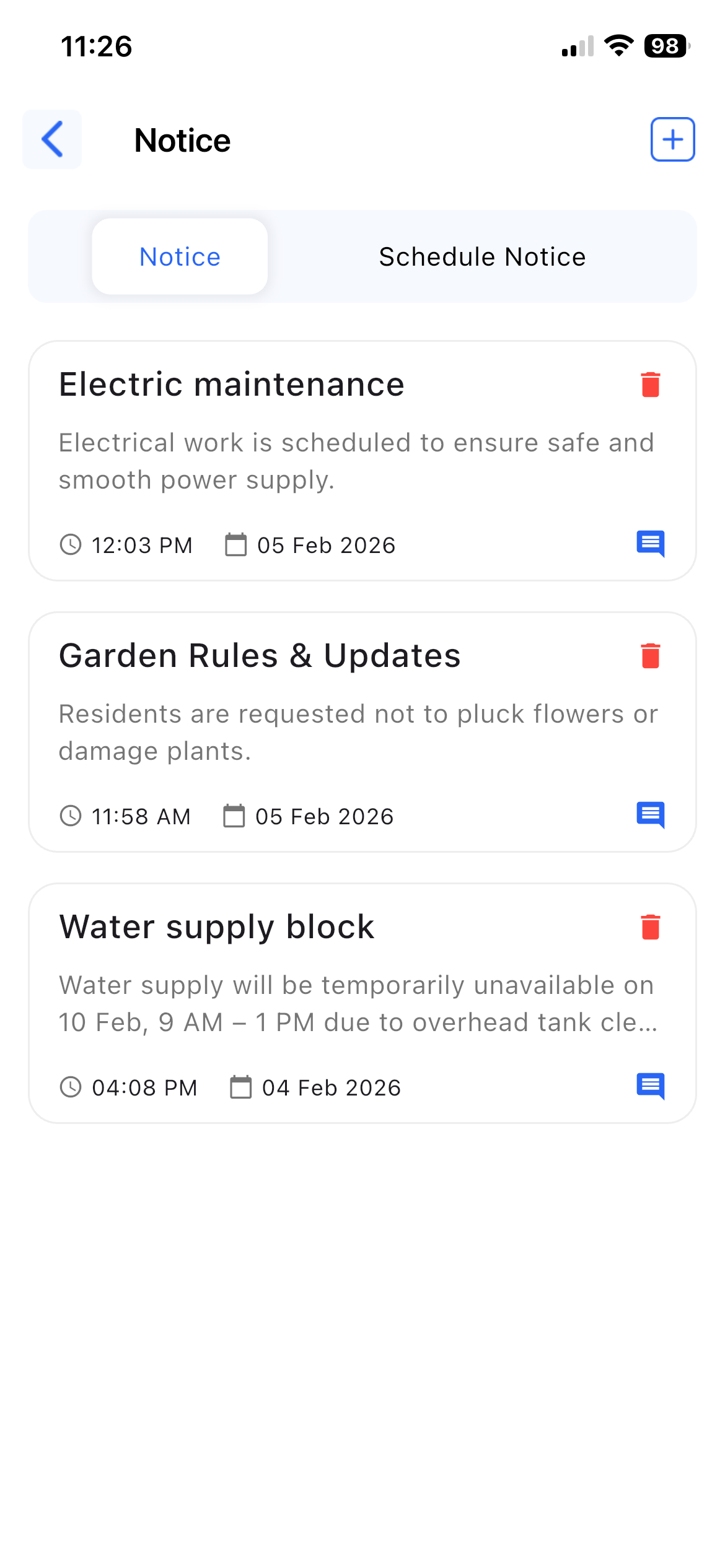Add a new notice with plus icon
The height and width of the screenshot is (1568, 725).
(x=672, y=139)
